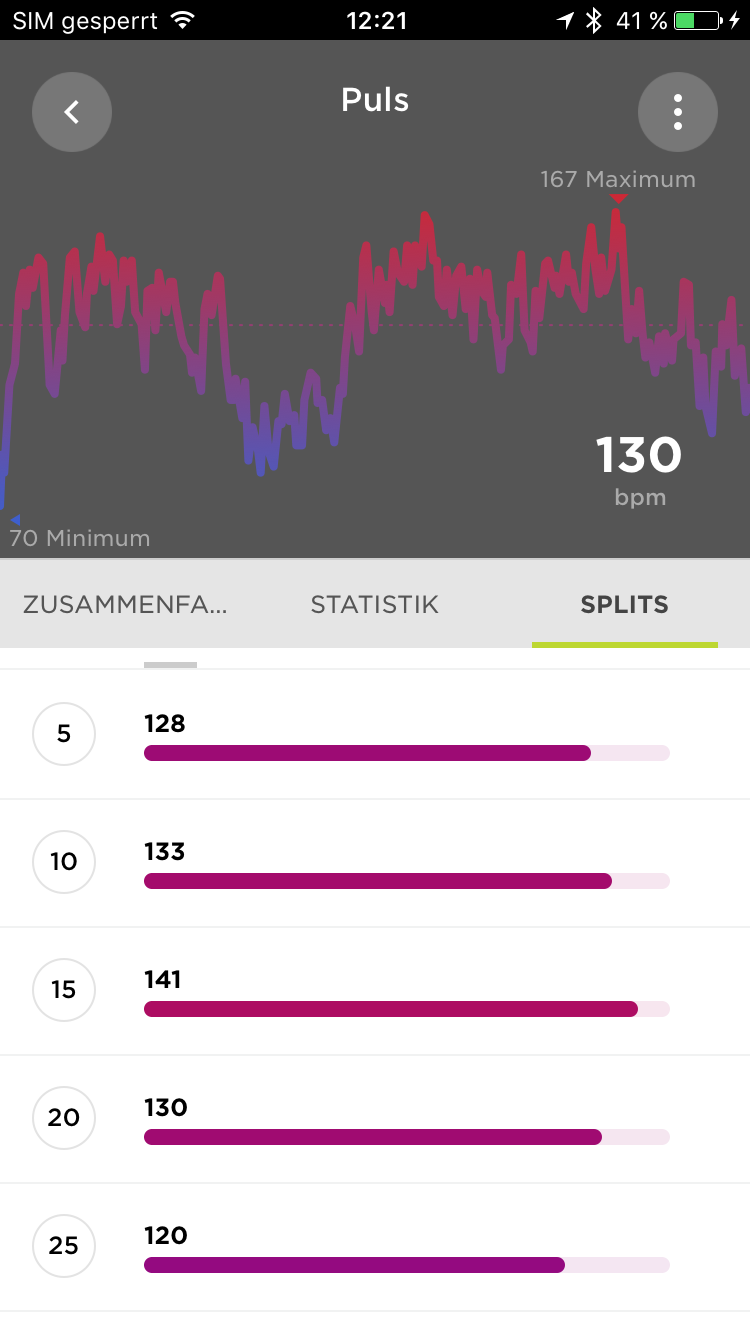The width and height of the screenshot is (750, 1334).
Task: Tap the split 20 row showing 130
Action: point(375,1119)
